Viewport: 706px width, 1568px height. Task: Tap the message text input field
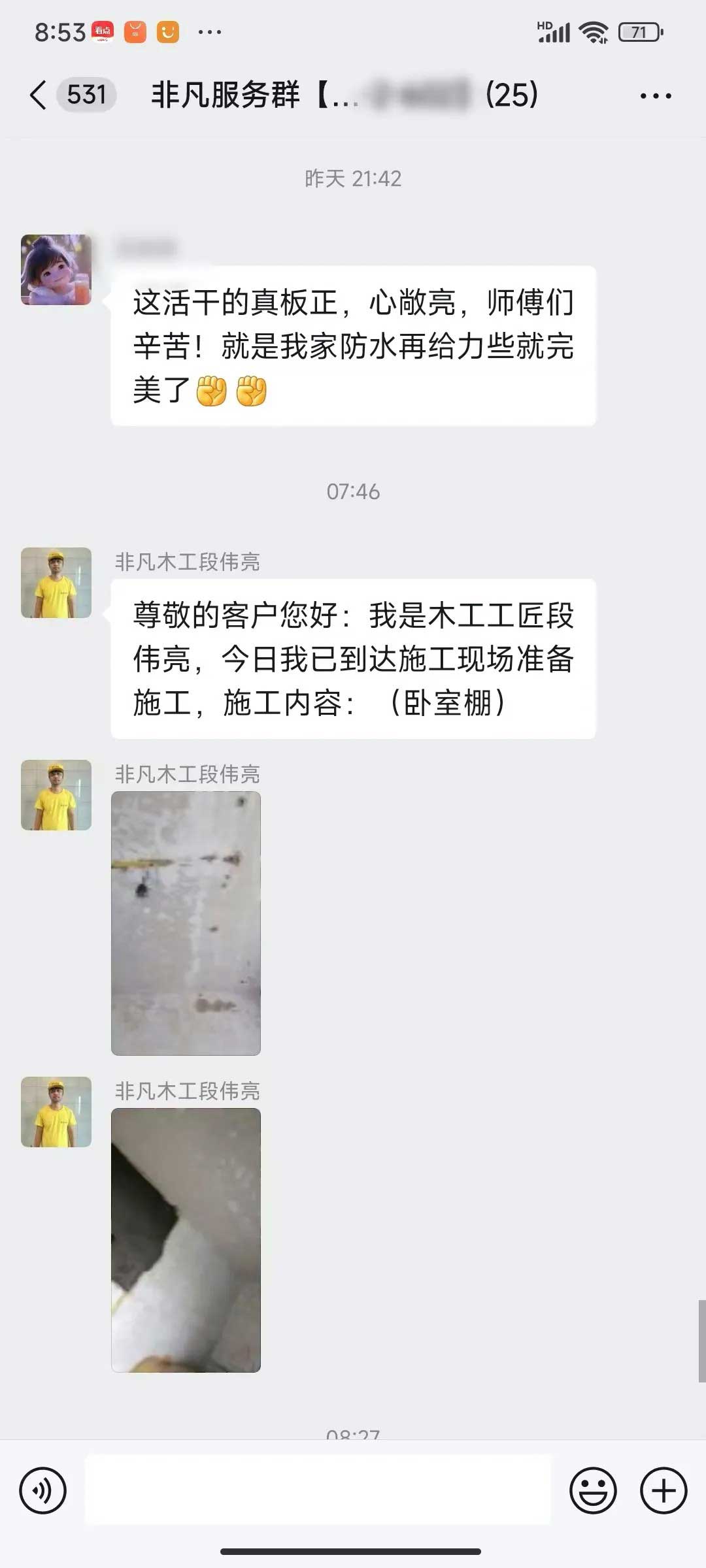click(x=318, y=1491)
